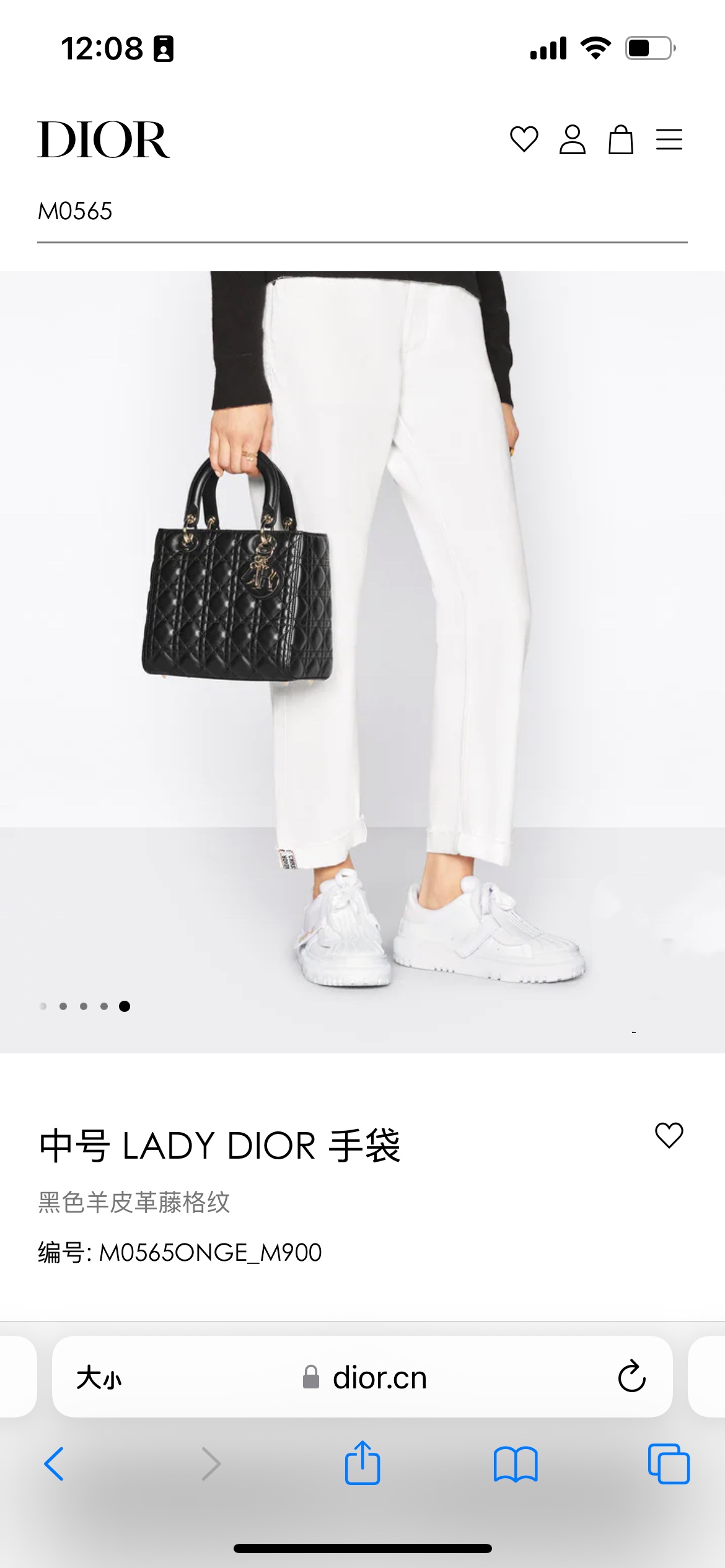Open the wishlist heart in the header

[524, 139]
